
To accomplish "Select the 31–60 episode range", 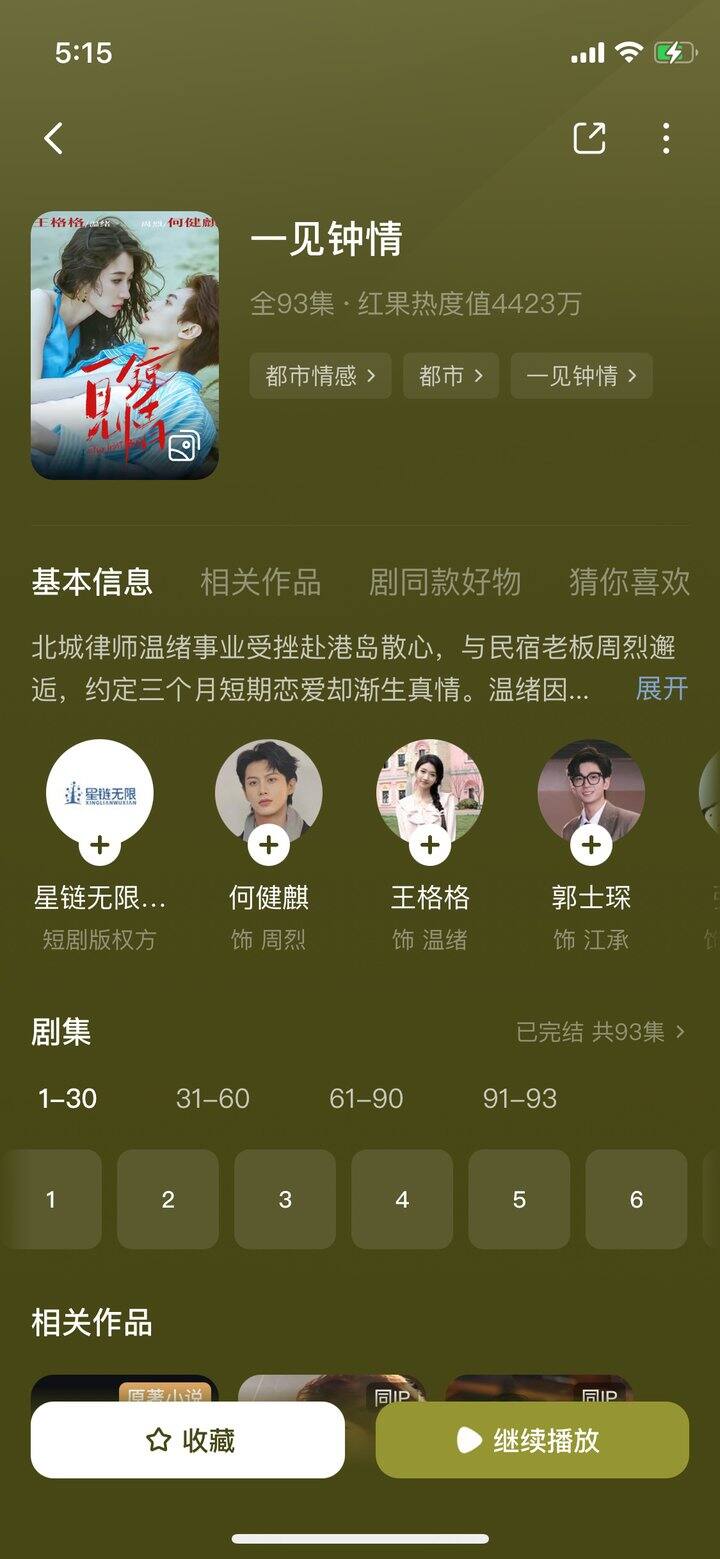I will [212, 1098].
